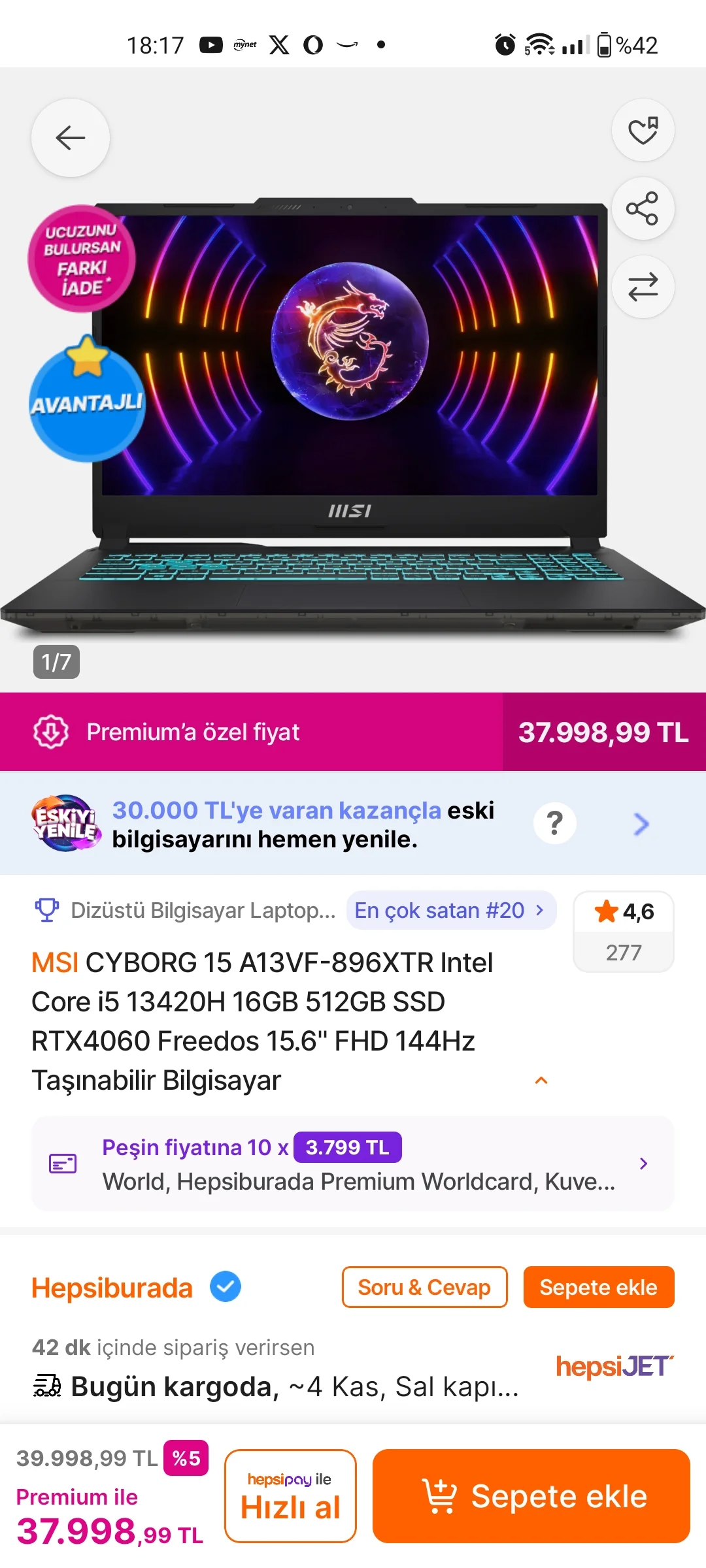Add the laptop to favorites list
The width and height of the screenshot is (706, 1568).
tap(643, 131)
